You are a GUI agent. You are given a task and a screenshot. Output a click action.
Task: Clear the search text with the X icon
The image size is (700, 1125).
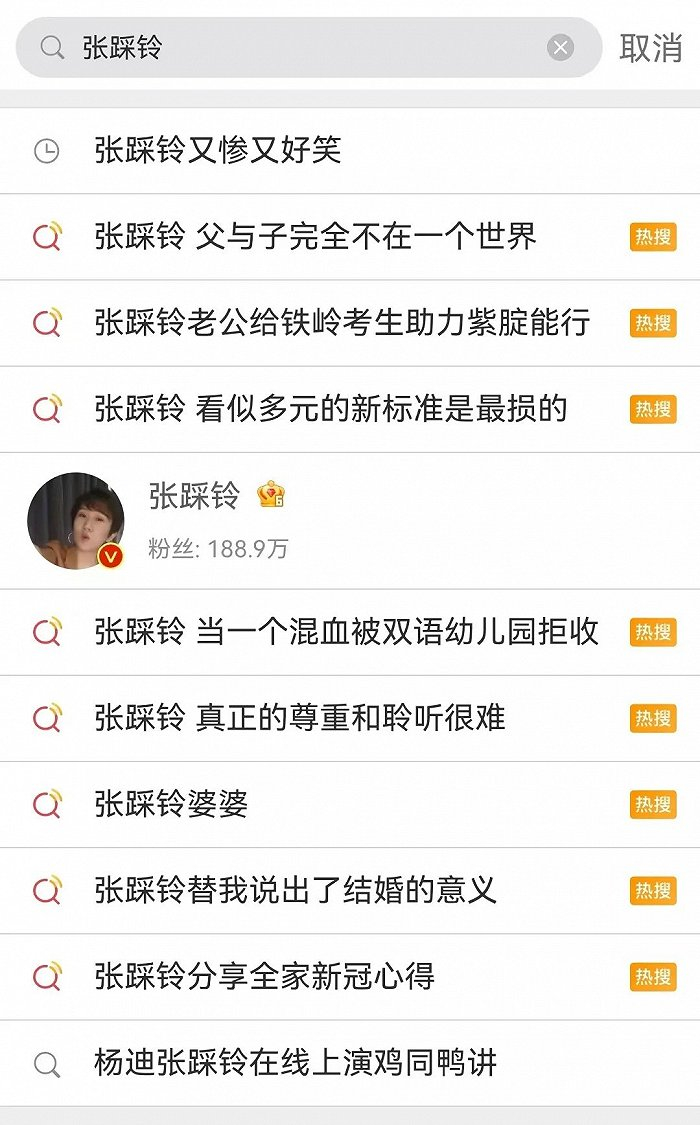560,47
